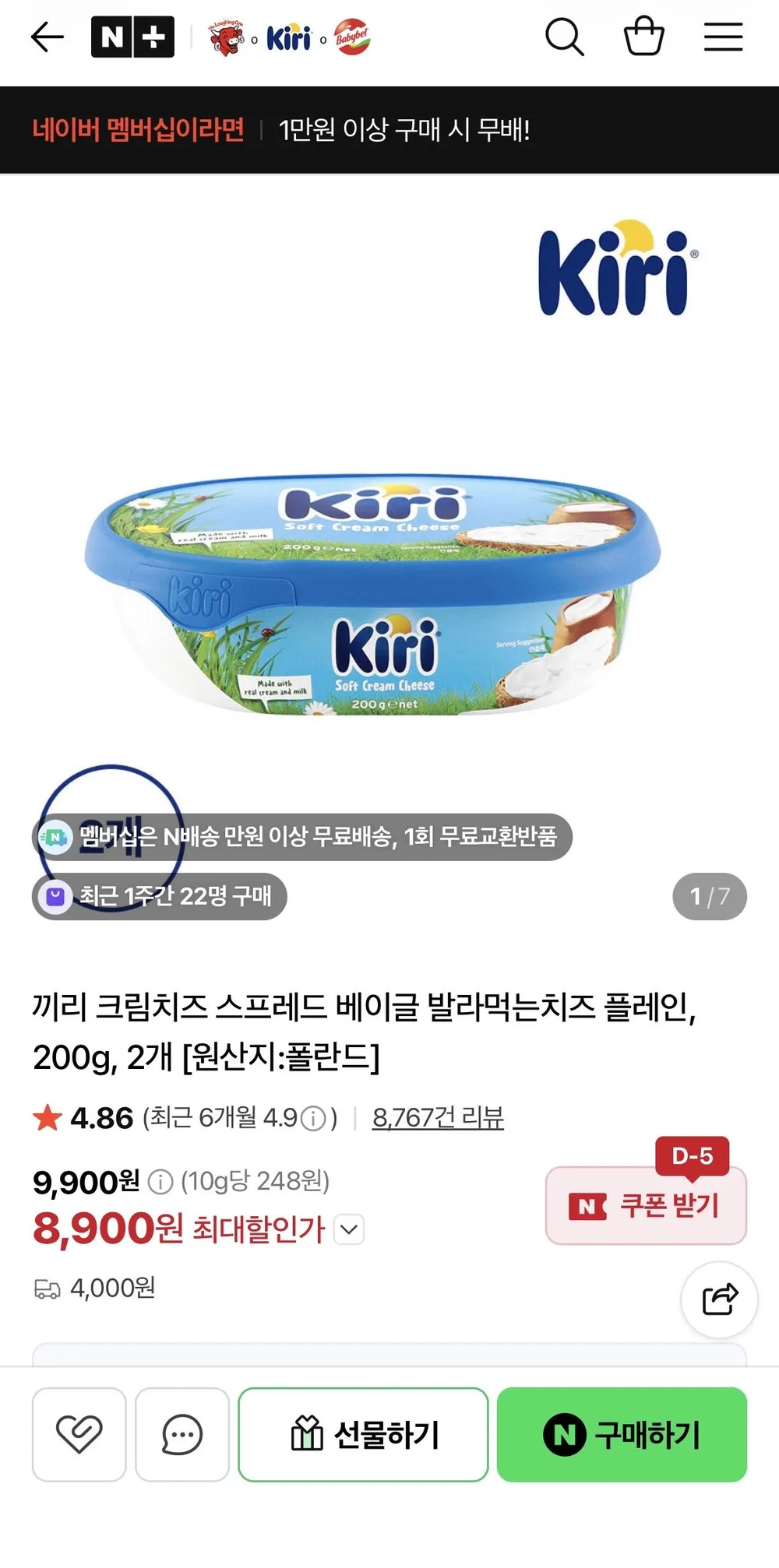Send as gift with 선물하기
Viewport: 779px width, 1568px height.
tap(363, 1434)
